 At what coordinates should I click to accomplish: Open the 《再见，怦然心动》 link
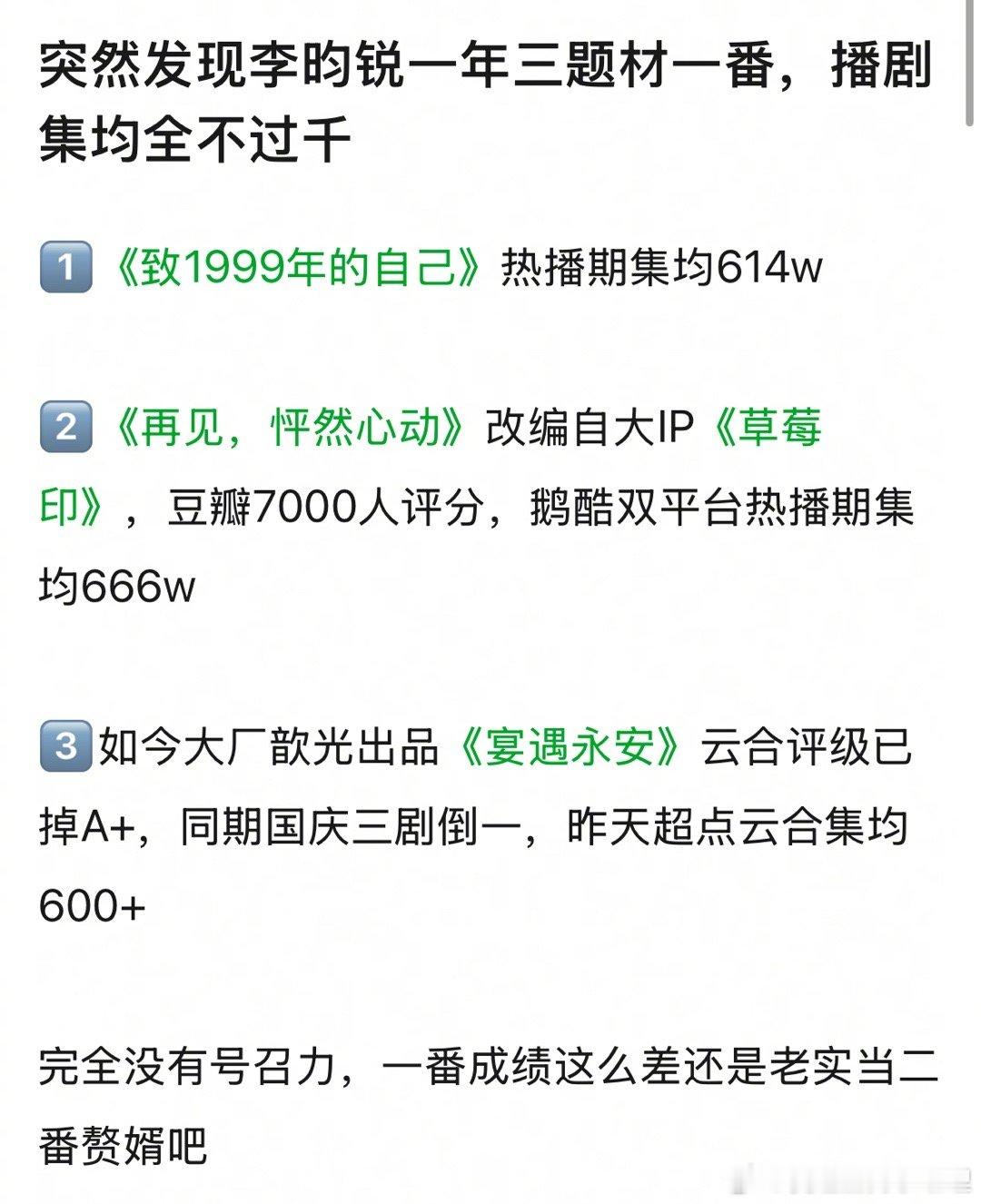click(288, 428)
